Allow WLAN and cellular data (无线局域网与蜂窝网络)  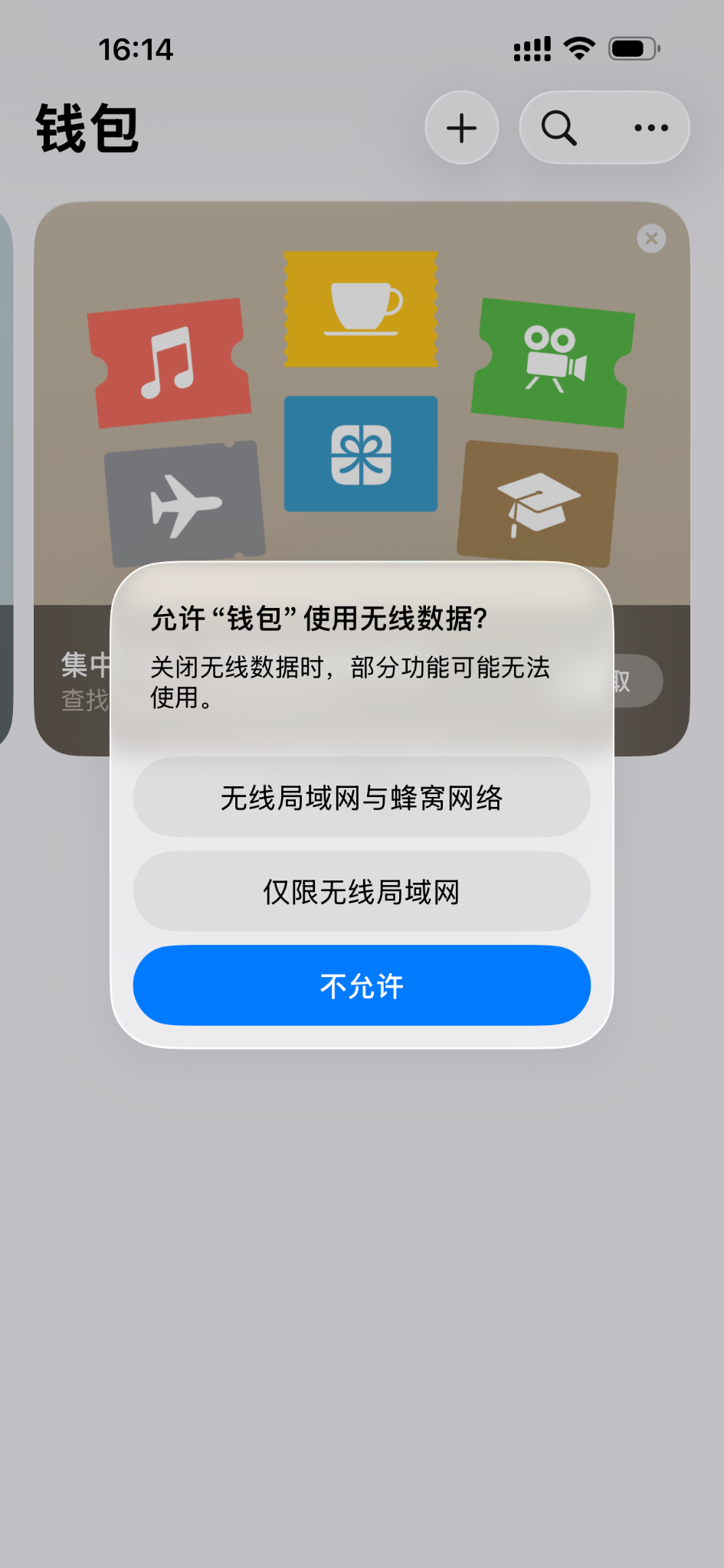click(362, 798)
